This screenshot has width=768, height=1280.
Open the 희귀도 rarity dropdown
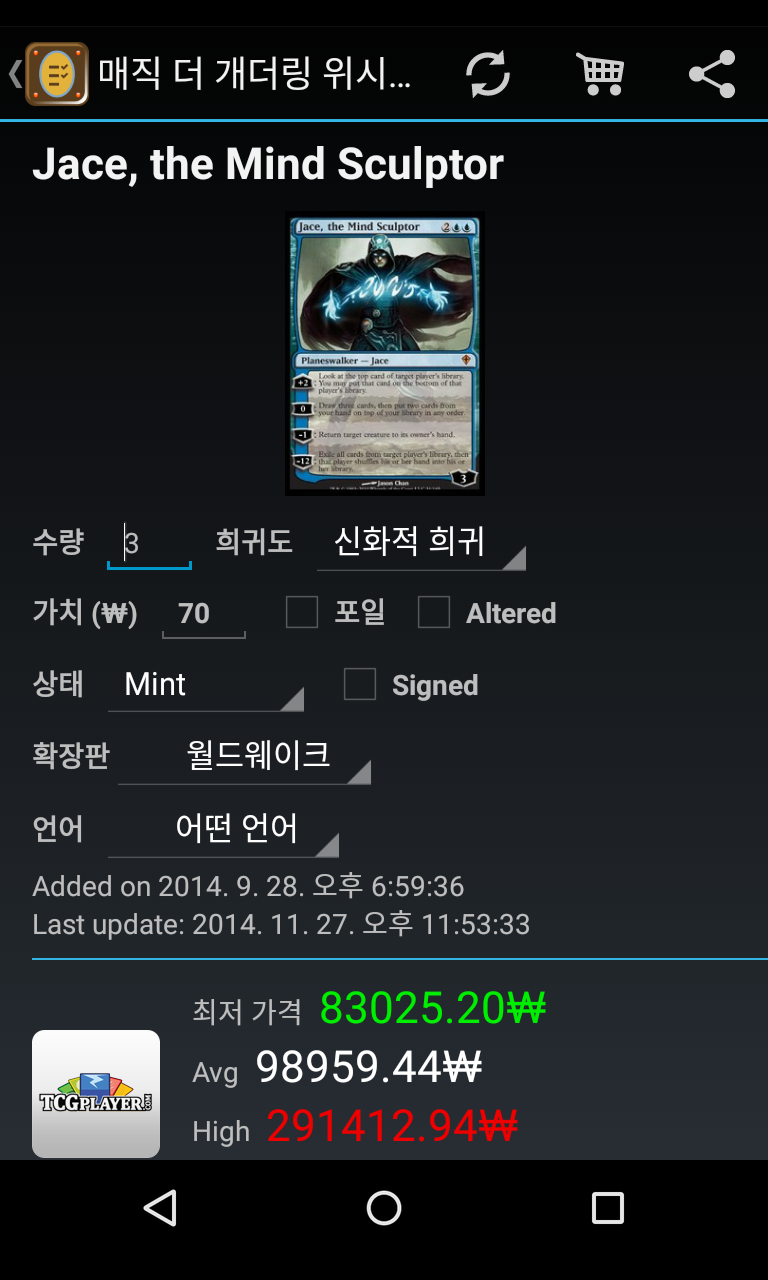(420, 543)
